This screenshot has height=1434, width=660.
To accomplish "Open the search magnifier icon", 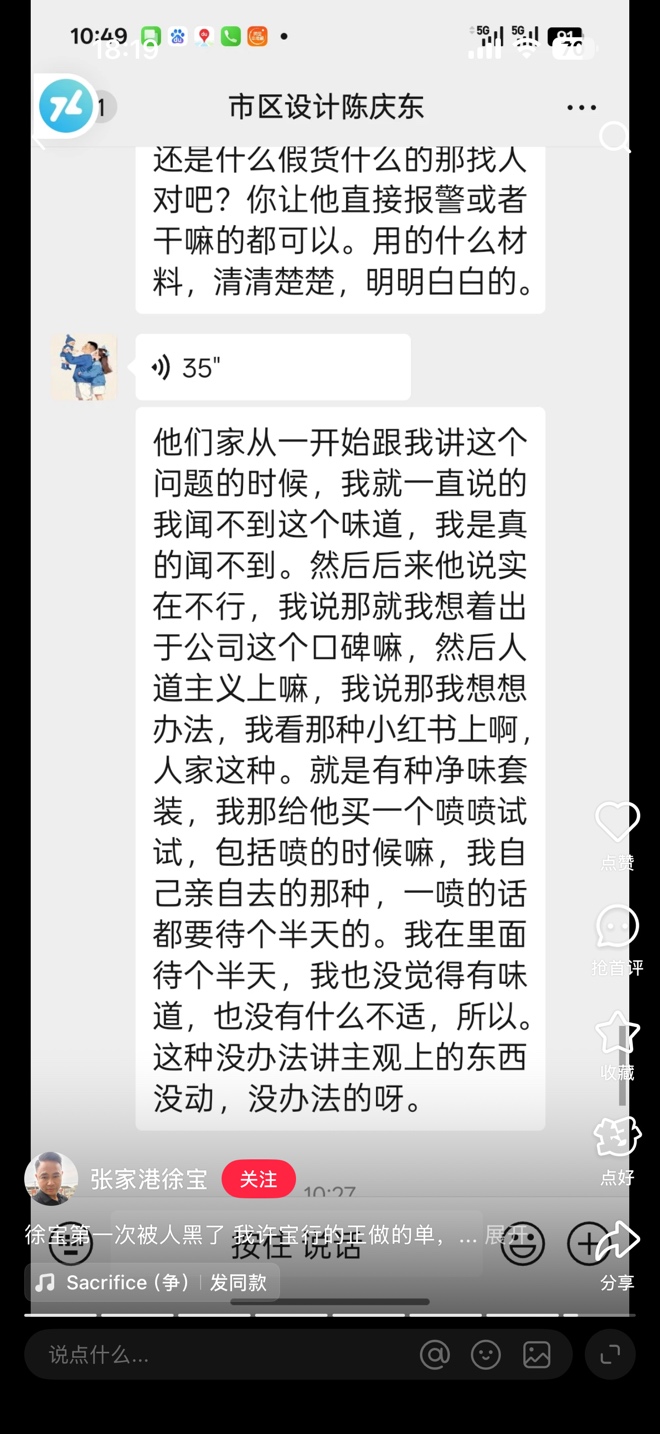I will (x=615, y=137).
